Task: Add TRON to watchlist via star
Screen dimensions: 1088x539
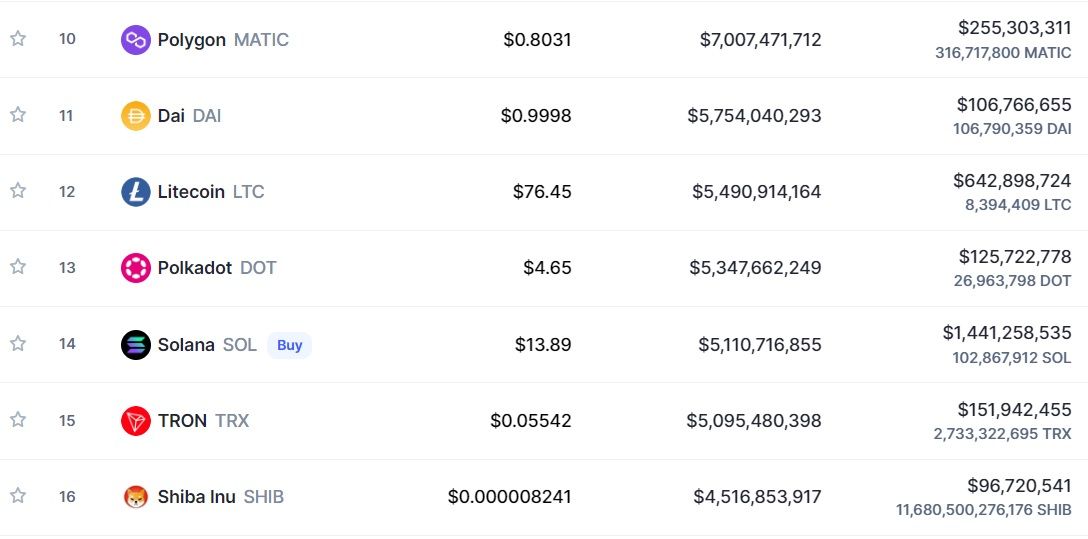Action: coord(18,420)
